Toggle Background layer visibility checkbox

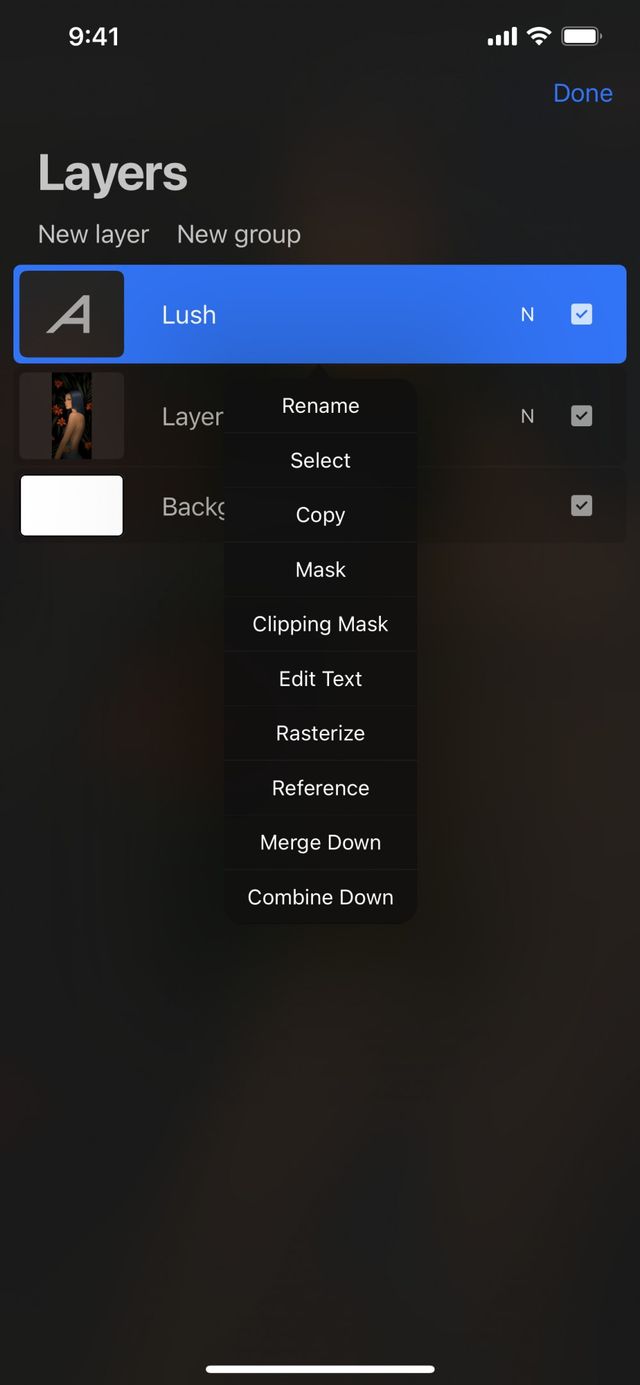tap(581, 506)
